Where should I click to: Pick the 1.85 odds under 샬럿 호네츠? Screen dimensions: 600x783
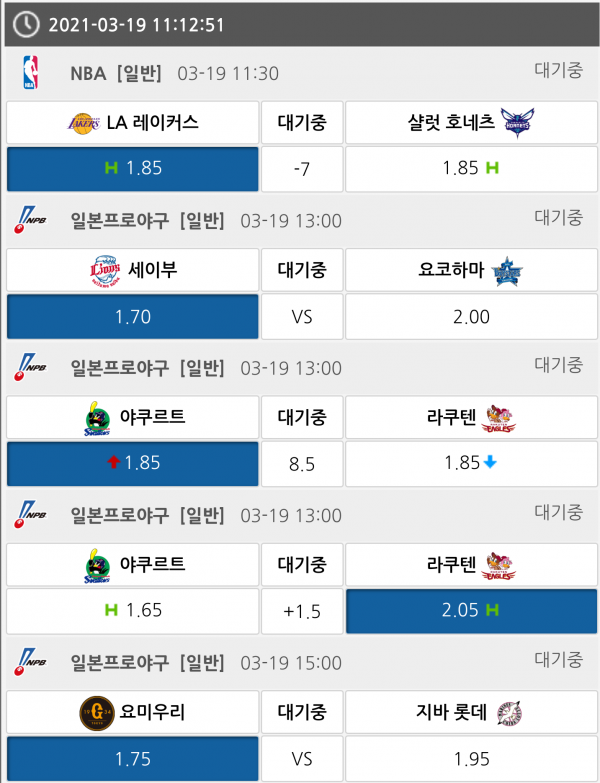point(471,168)
